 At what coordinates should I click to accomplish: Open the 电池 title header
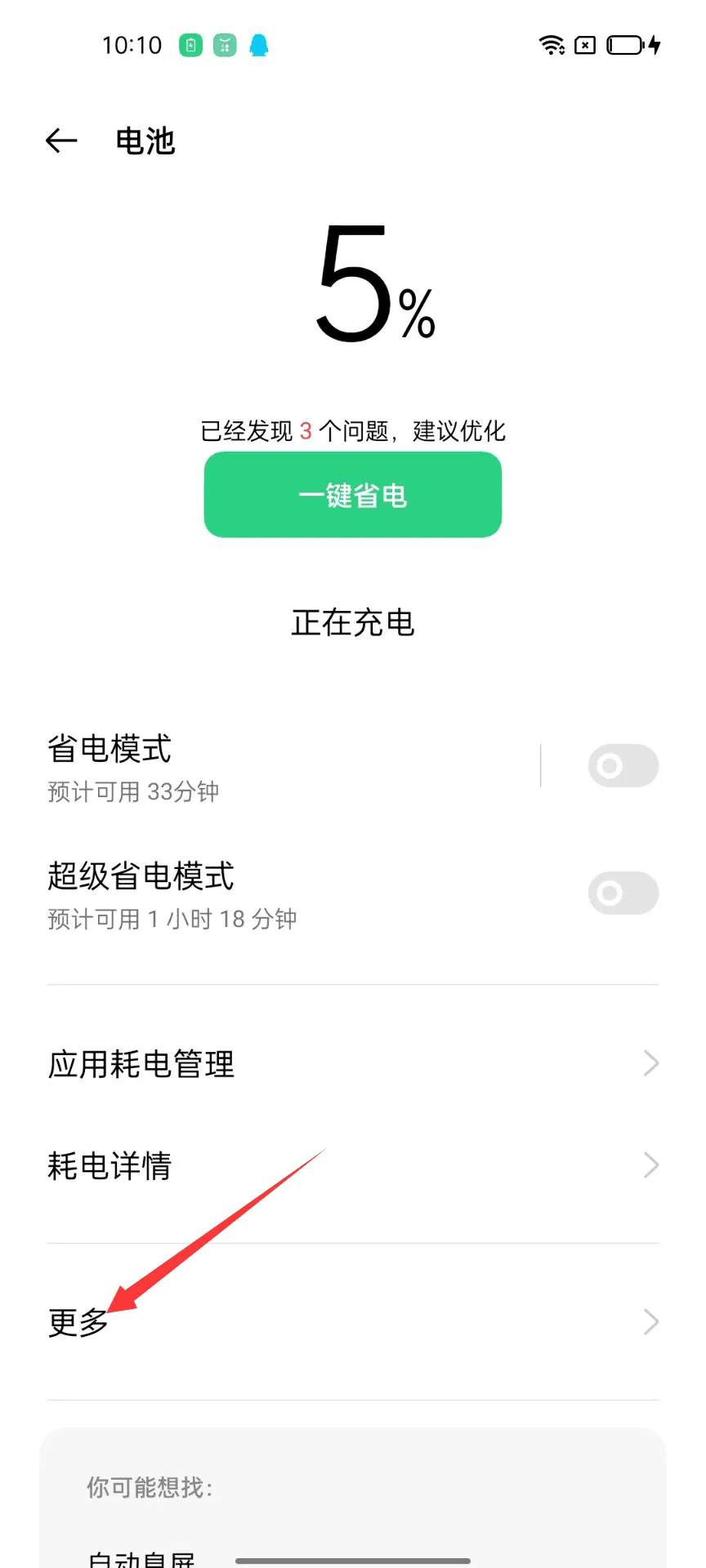[x=144, y=140]
